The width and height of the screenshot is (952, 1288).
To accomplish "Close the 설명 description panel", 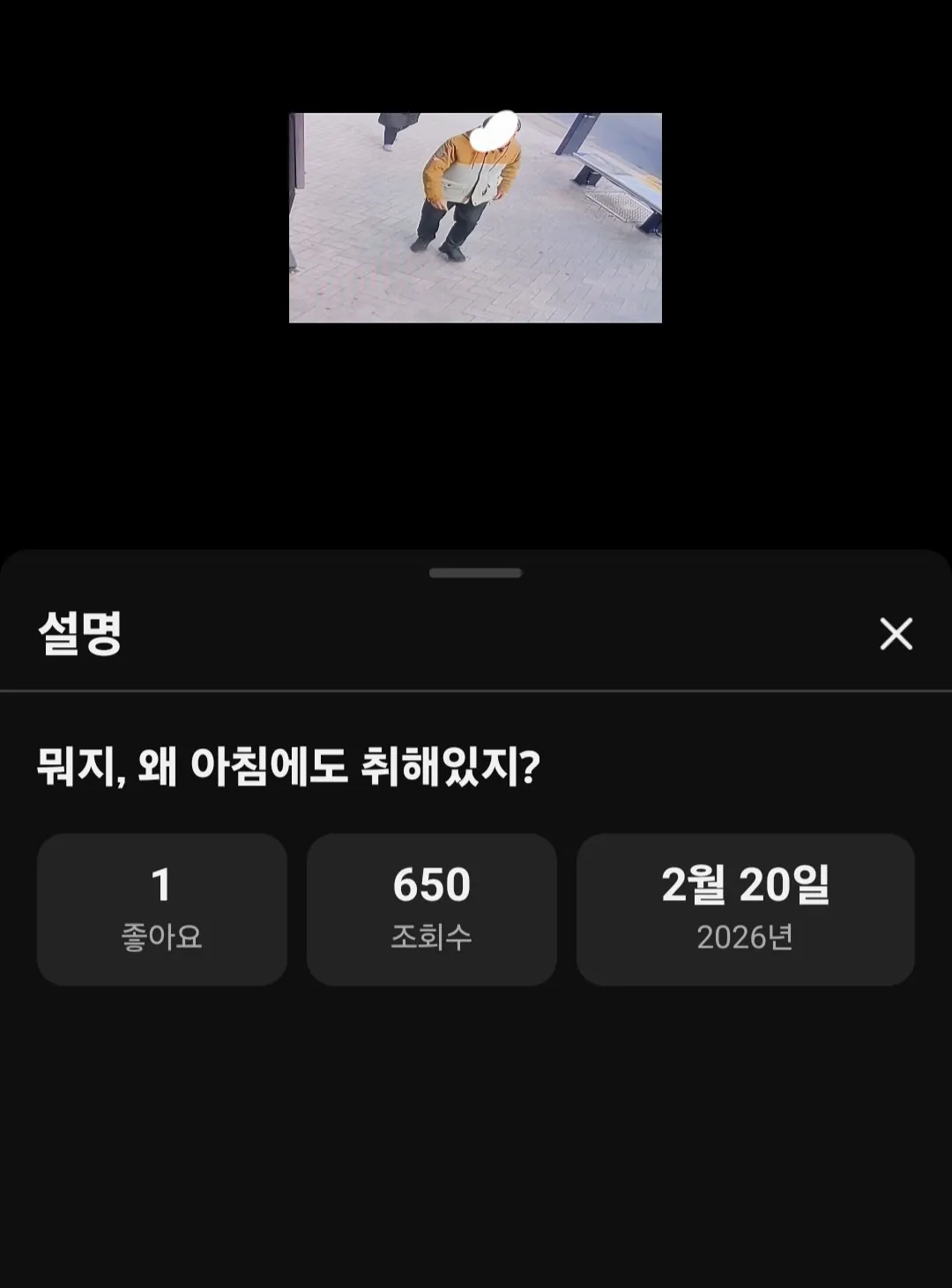I will pyautogui.click(x=896, y=634).
